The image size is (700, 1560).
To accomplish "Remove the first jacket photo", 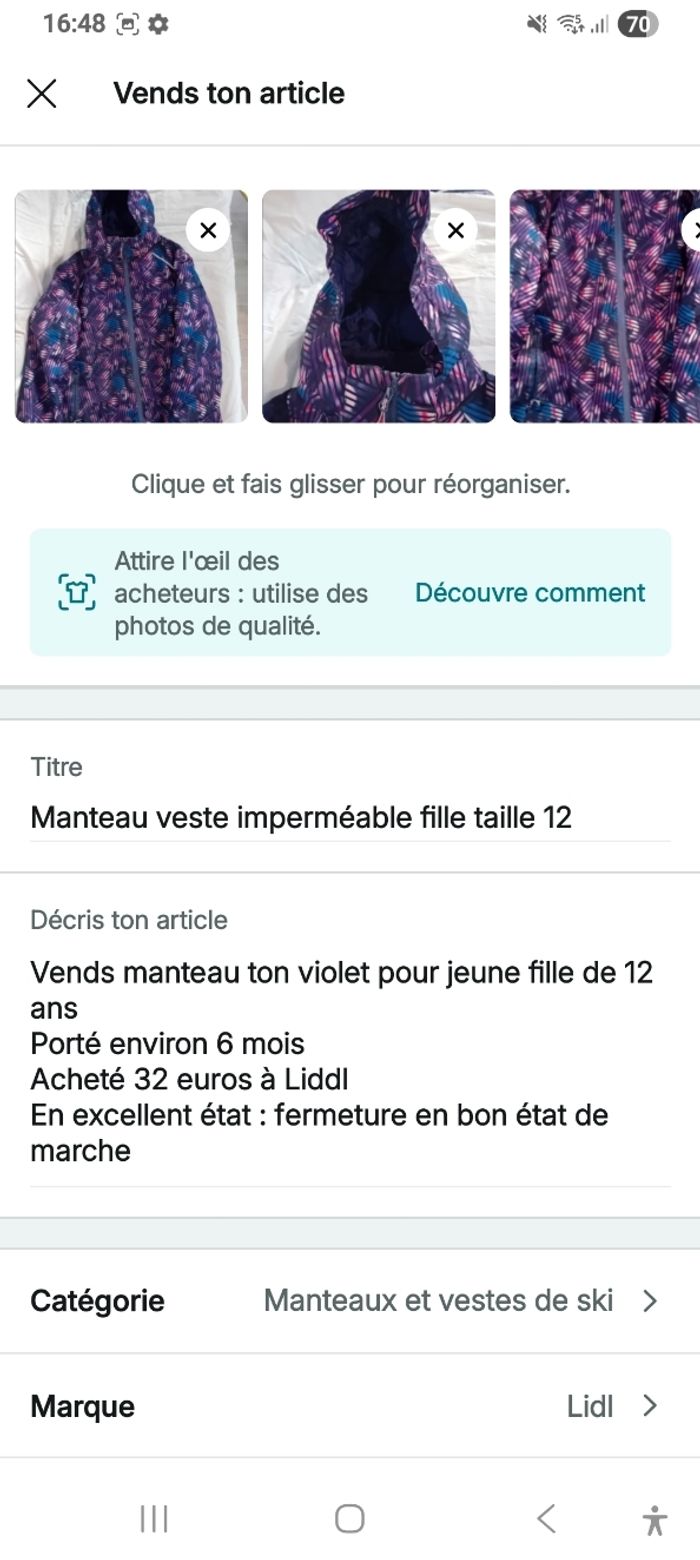I will [x=208, y=231].
